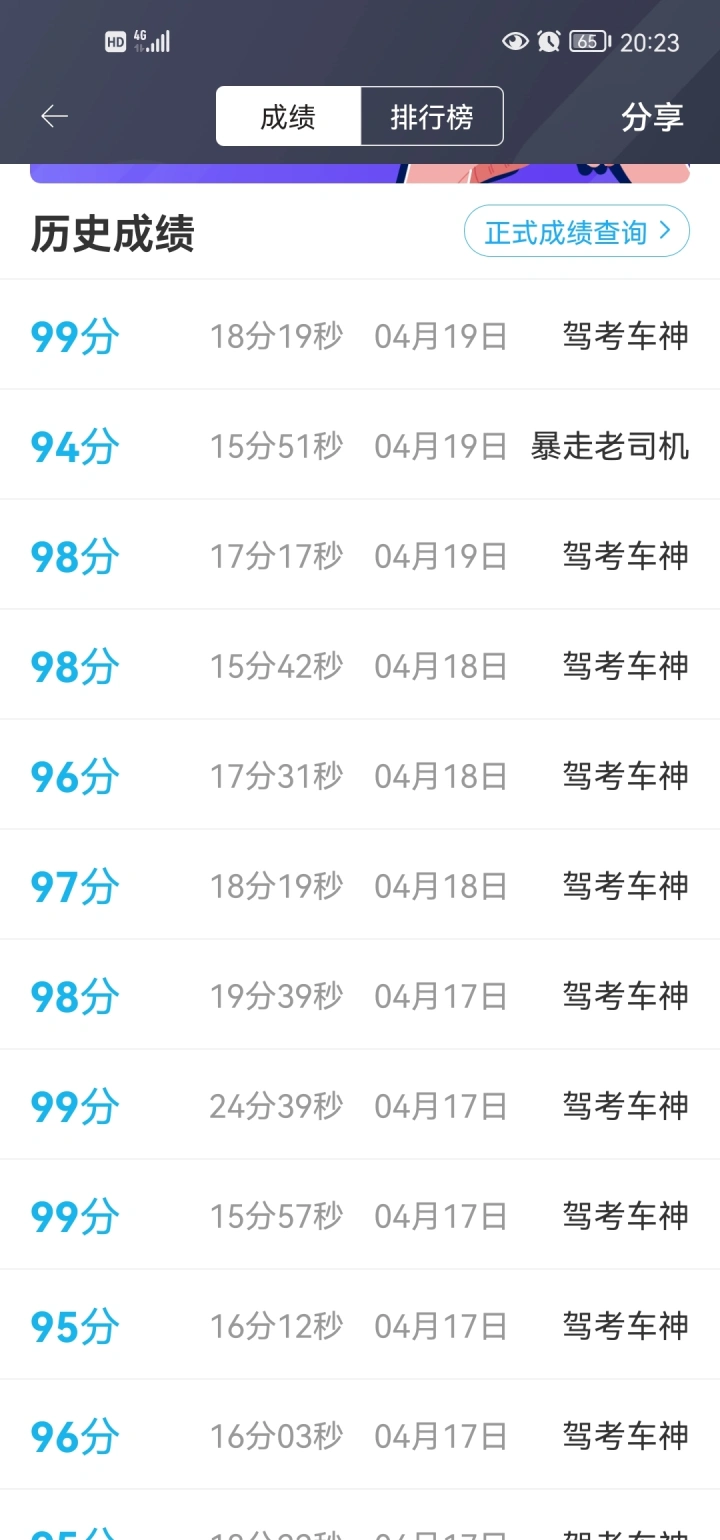Viewport: 720px width, 1540px height.
Task: Open the 99分 record with 18分19秒
Action: point(360,335)
